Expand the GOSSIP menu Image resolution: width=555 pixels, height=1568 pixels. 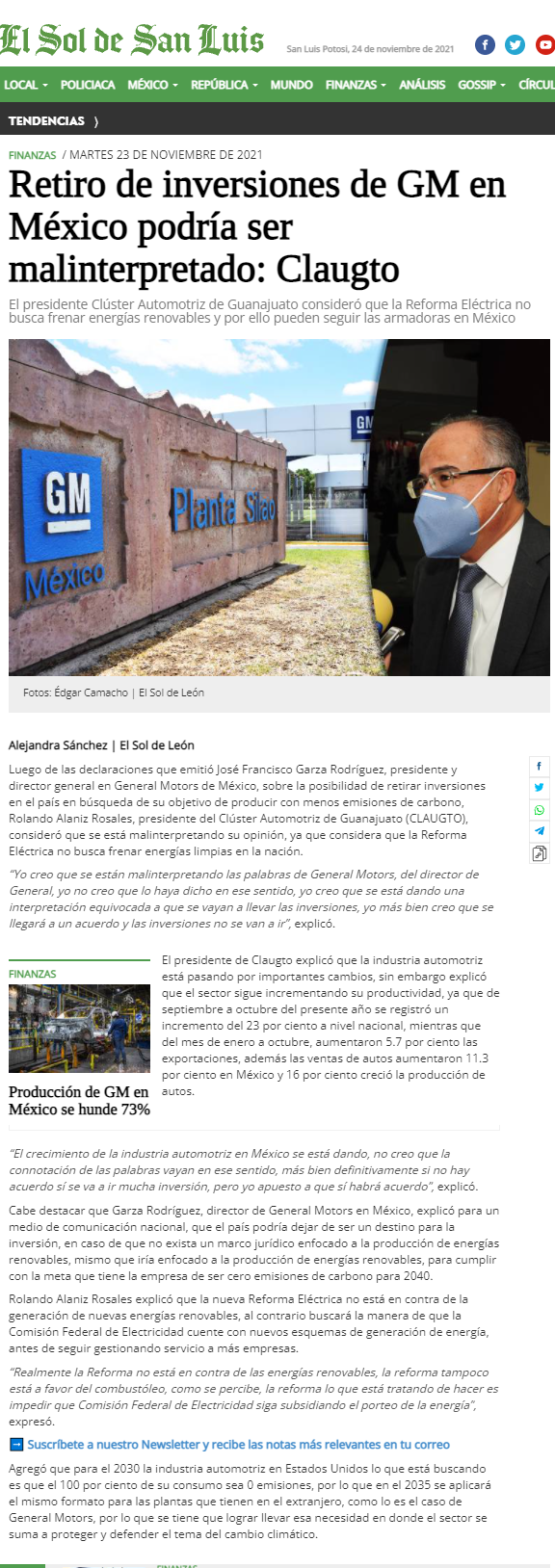point(481,85)
